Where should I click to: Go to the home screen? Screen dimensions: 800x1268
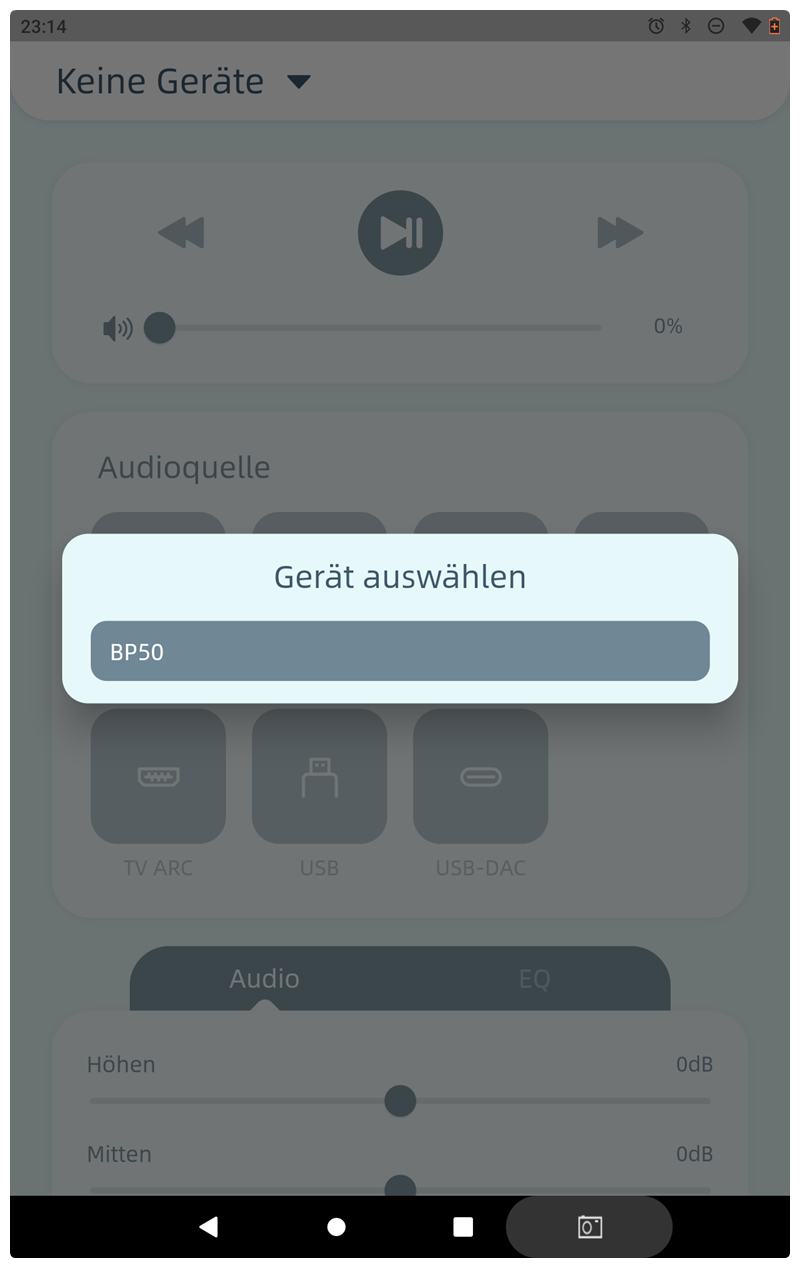tap(336, 1227)
